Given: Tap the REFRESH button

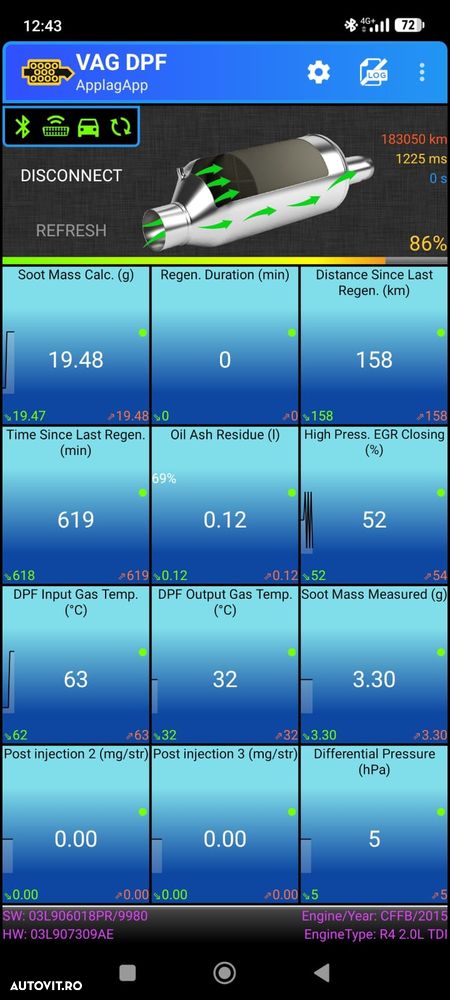Looking at the screenshot, I should pyautogui.click(x=71, y=230).
